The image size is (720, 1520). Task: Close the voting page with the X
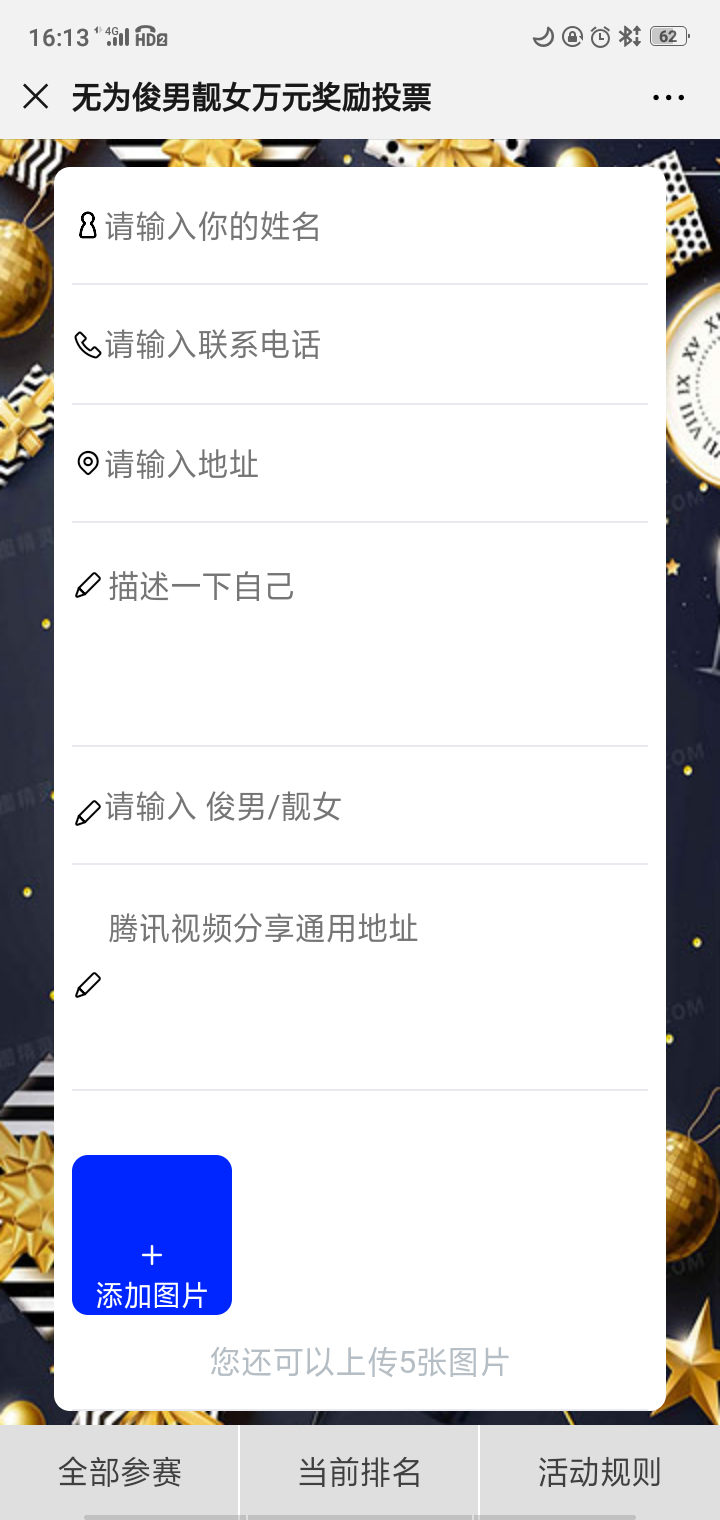click(x=36, y=97)
